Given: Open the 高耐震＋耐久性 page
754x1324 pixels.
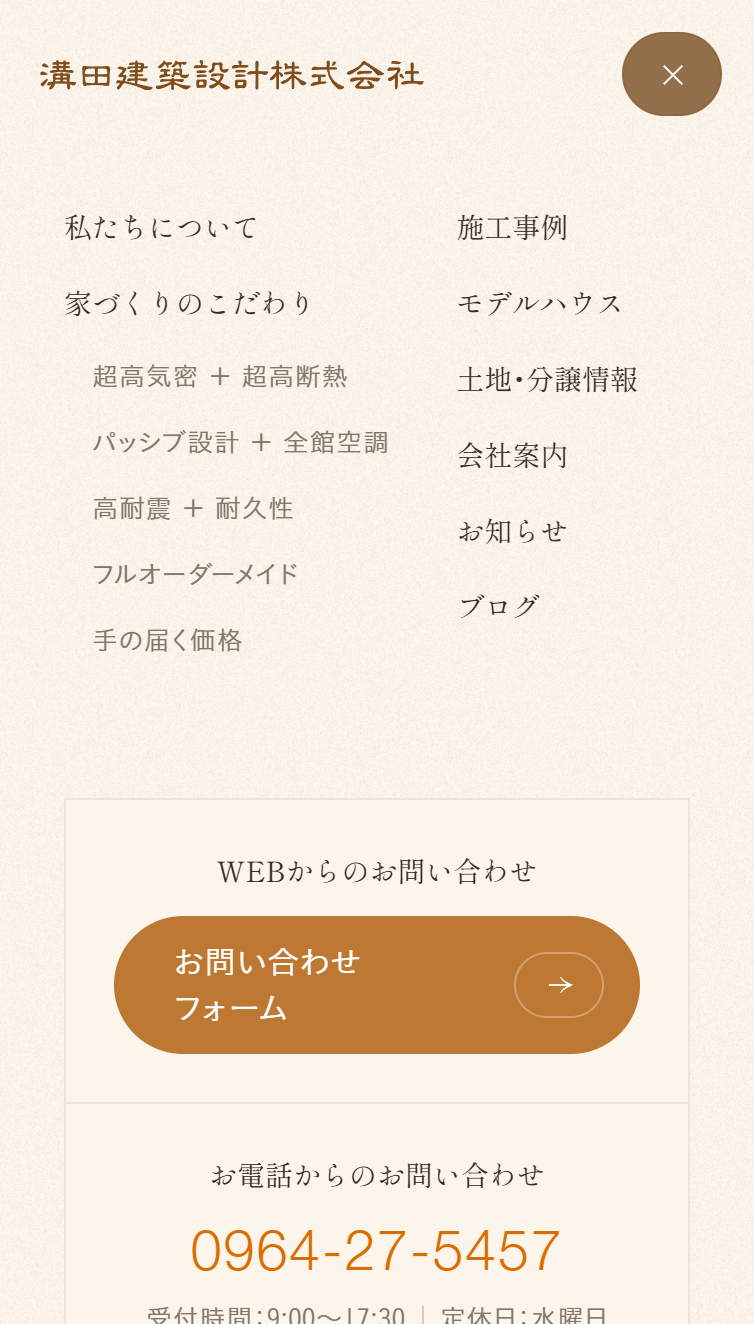Looking at the screenshot, I should [x=192, y=509].
